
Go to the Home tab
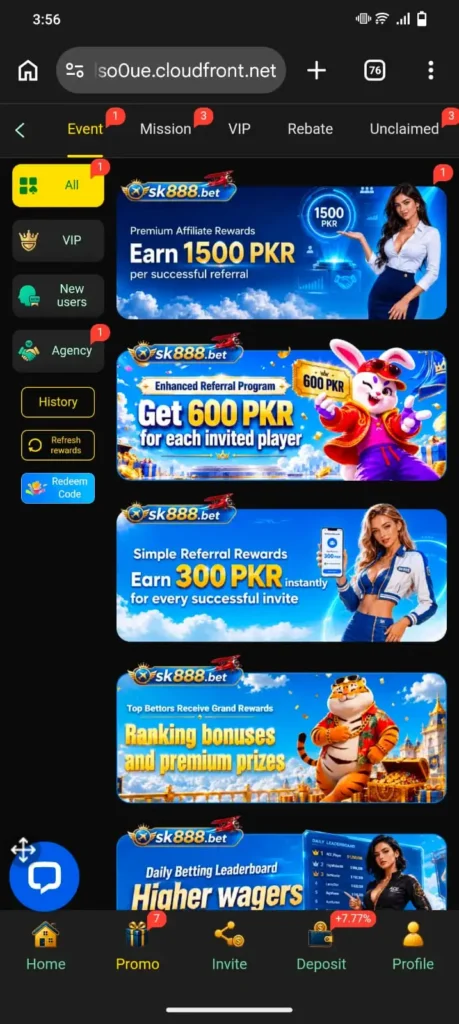click(x=46, y=946)
